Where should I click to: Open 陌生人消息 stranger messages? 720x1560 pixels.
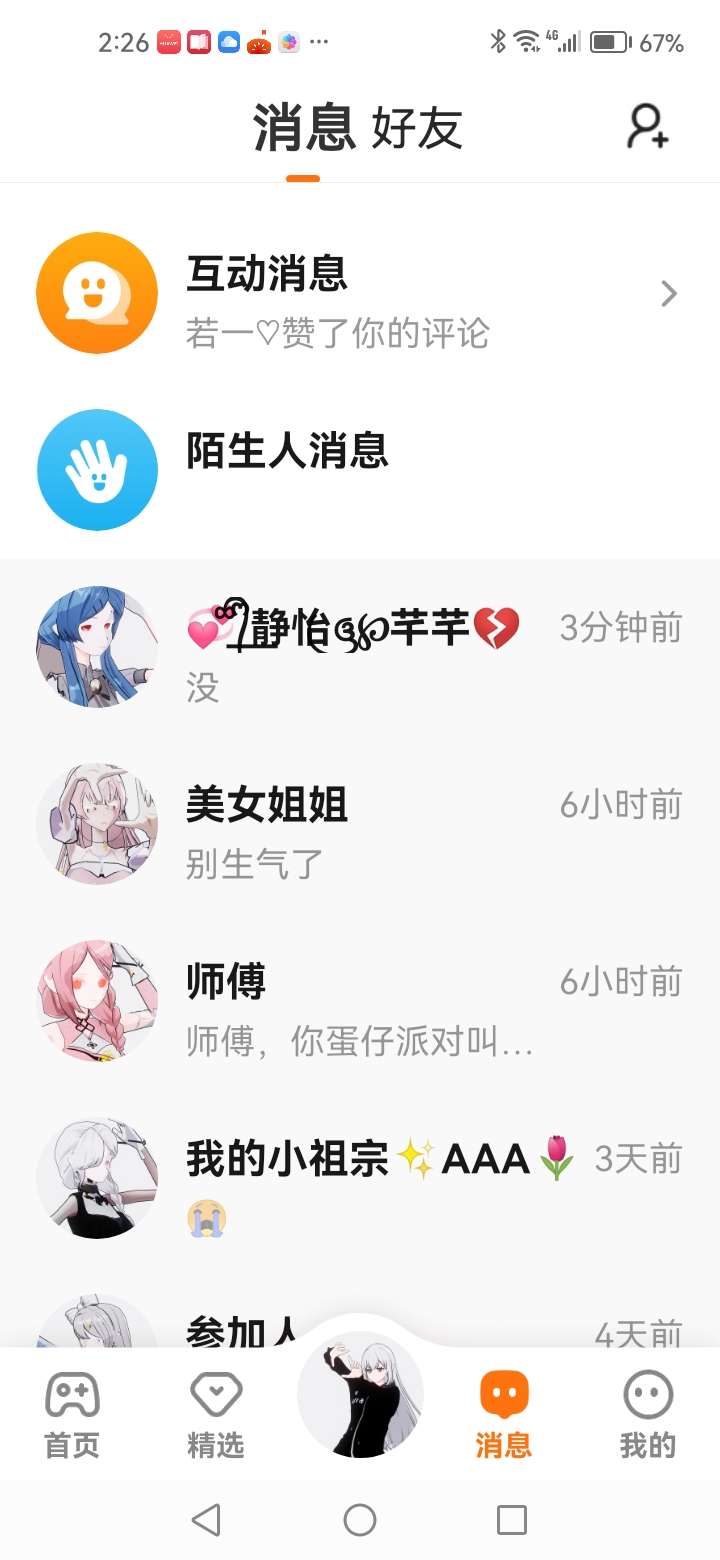tap(360, 470)
